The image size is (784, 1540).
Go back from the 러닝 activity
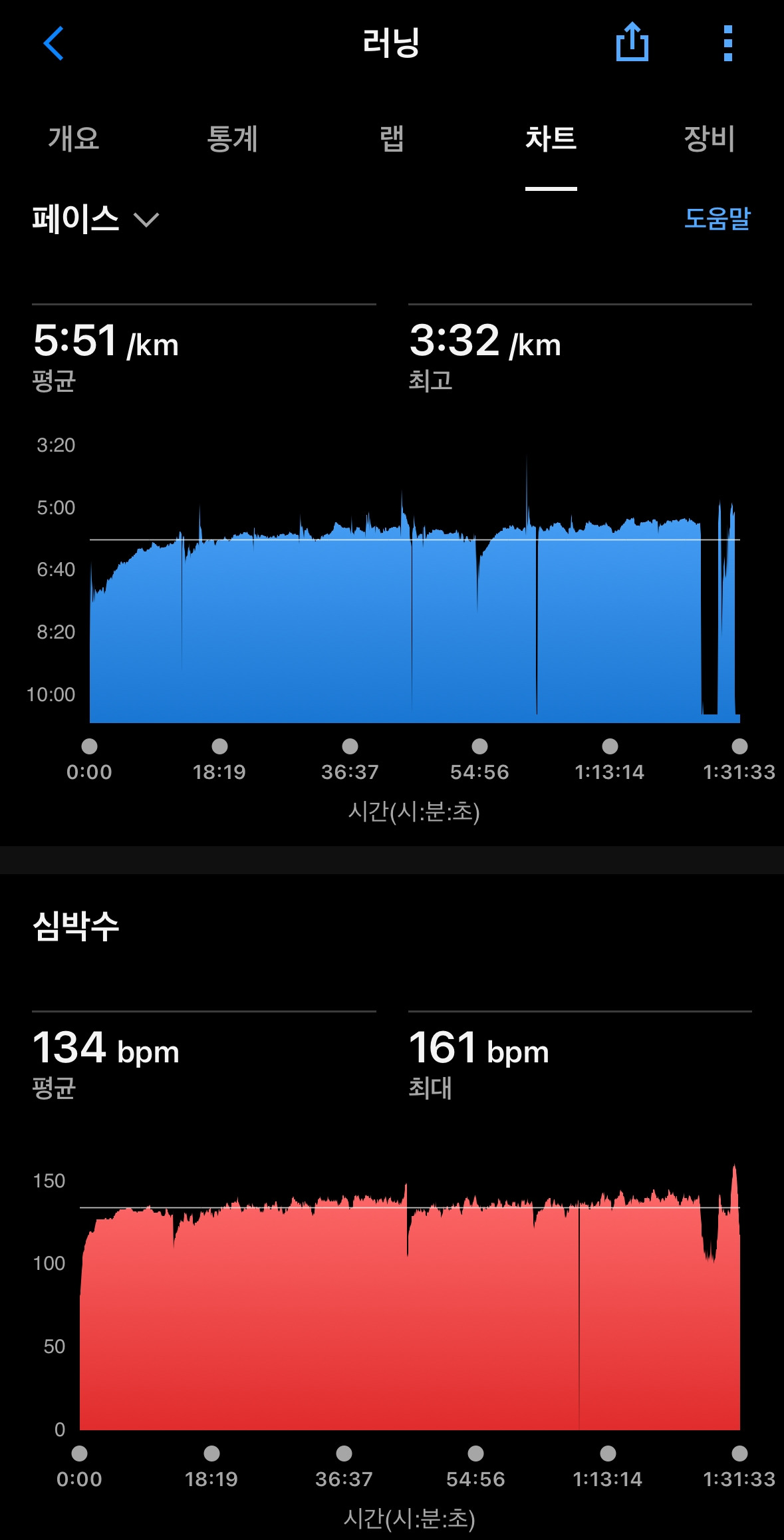pos(53,44)
